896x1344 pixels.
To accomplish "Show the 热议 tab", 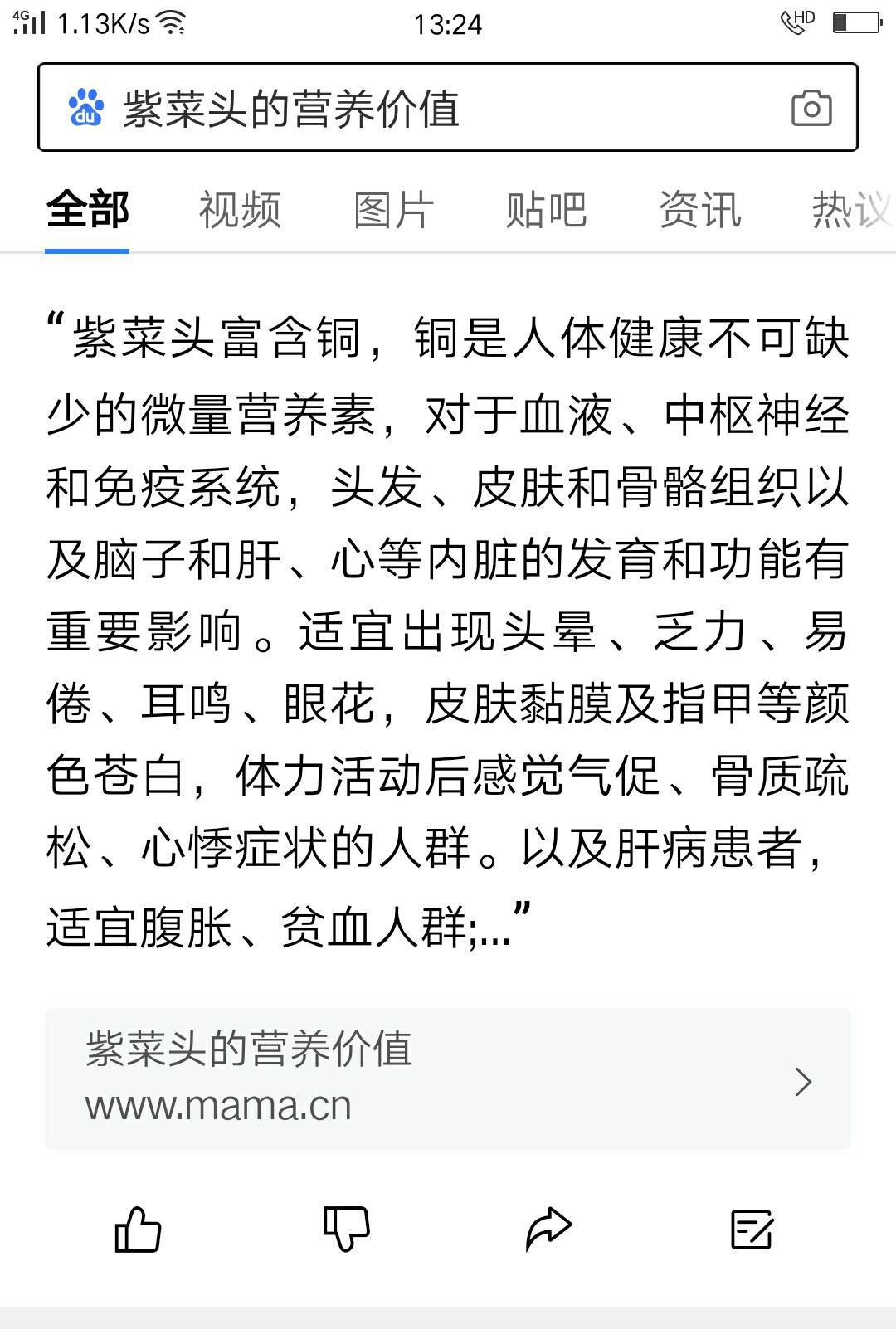I will (x=850, y=210).
